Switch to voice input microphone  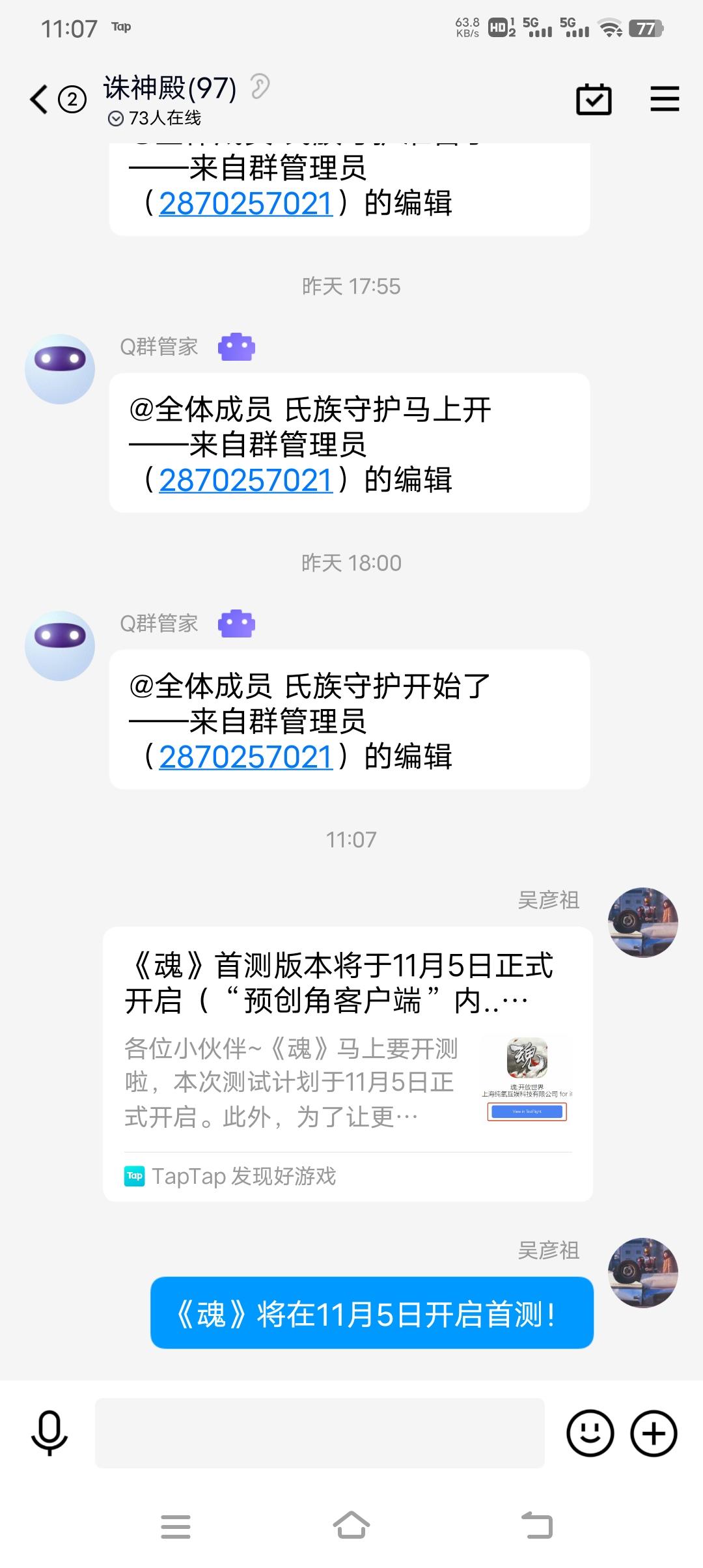coord(49,1433)
